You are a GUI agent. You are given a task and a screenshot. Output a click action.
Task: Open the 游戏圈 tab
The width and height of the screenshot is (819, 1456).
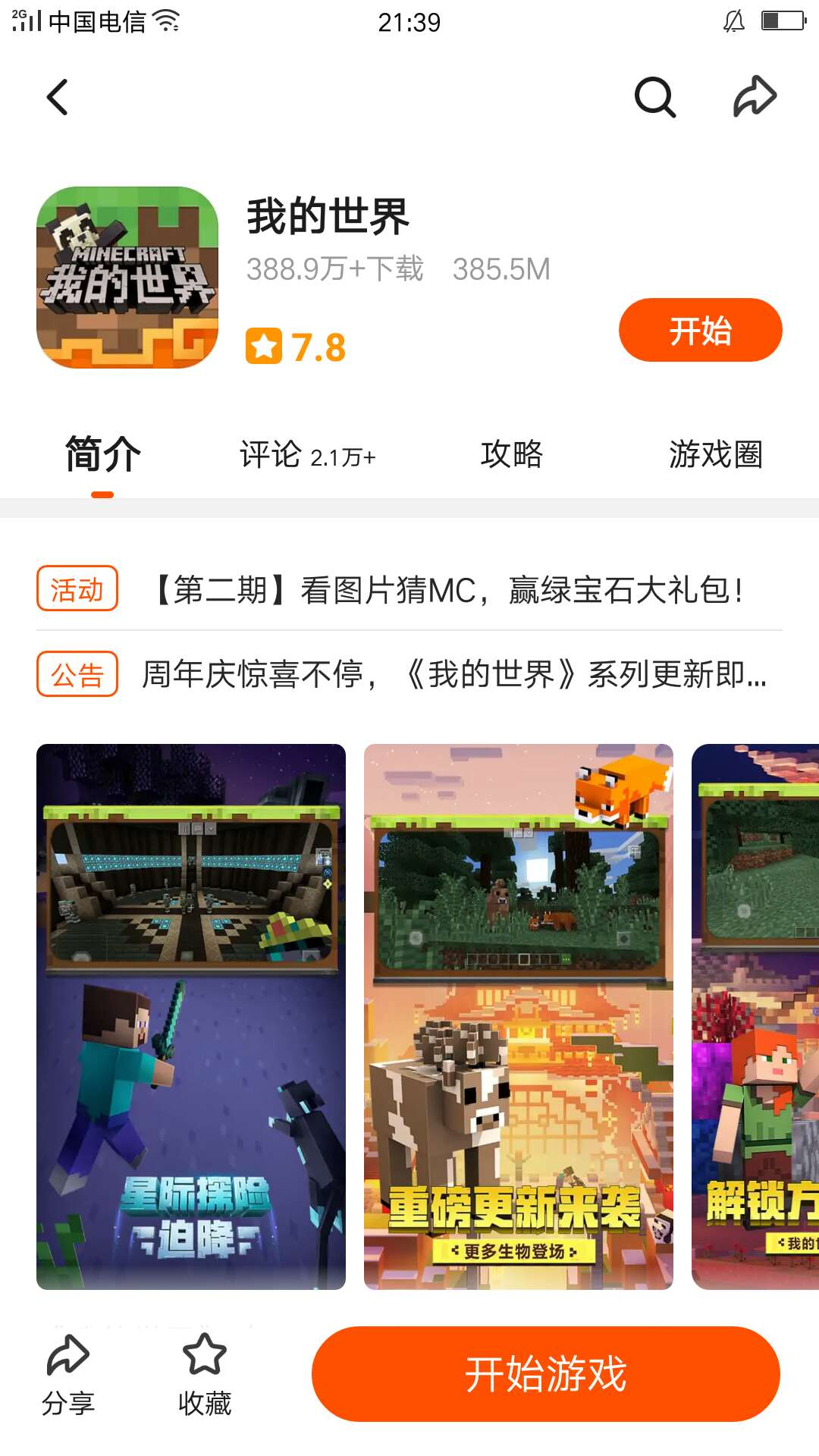click(x=715, y=455)
